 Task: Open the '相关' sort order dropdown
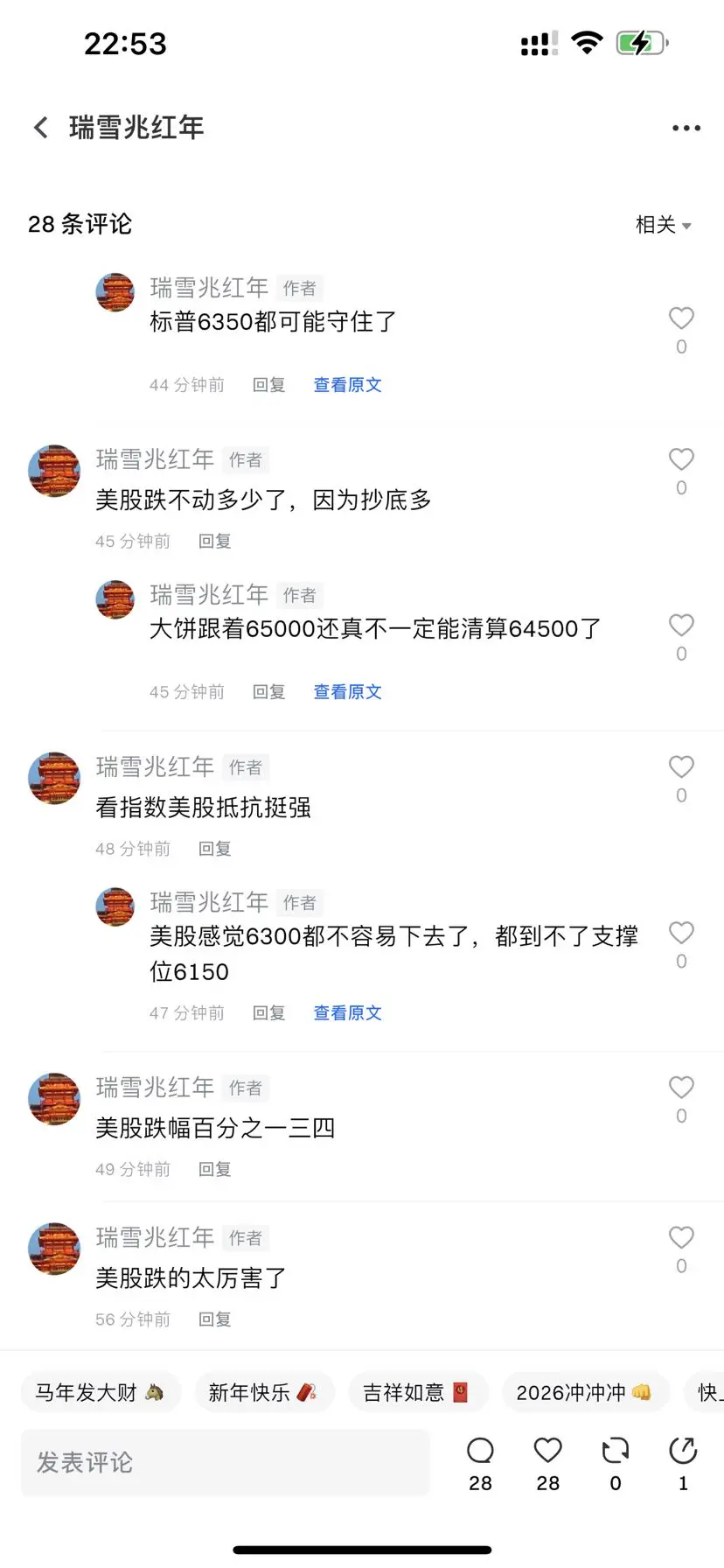click(x=663, y=225)
